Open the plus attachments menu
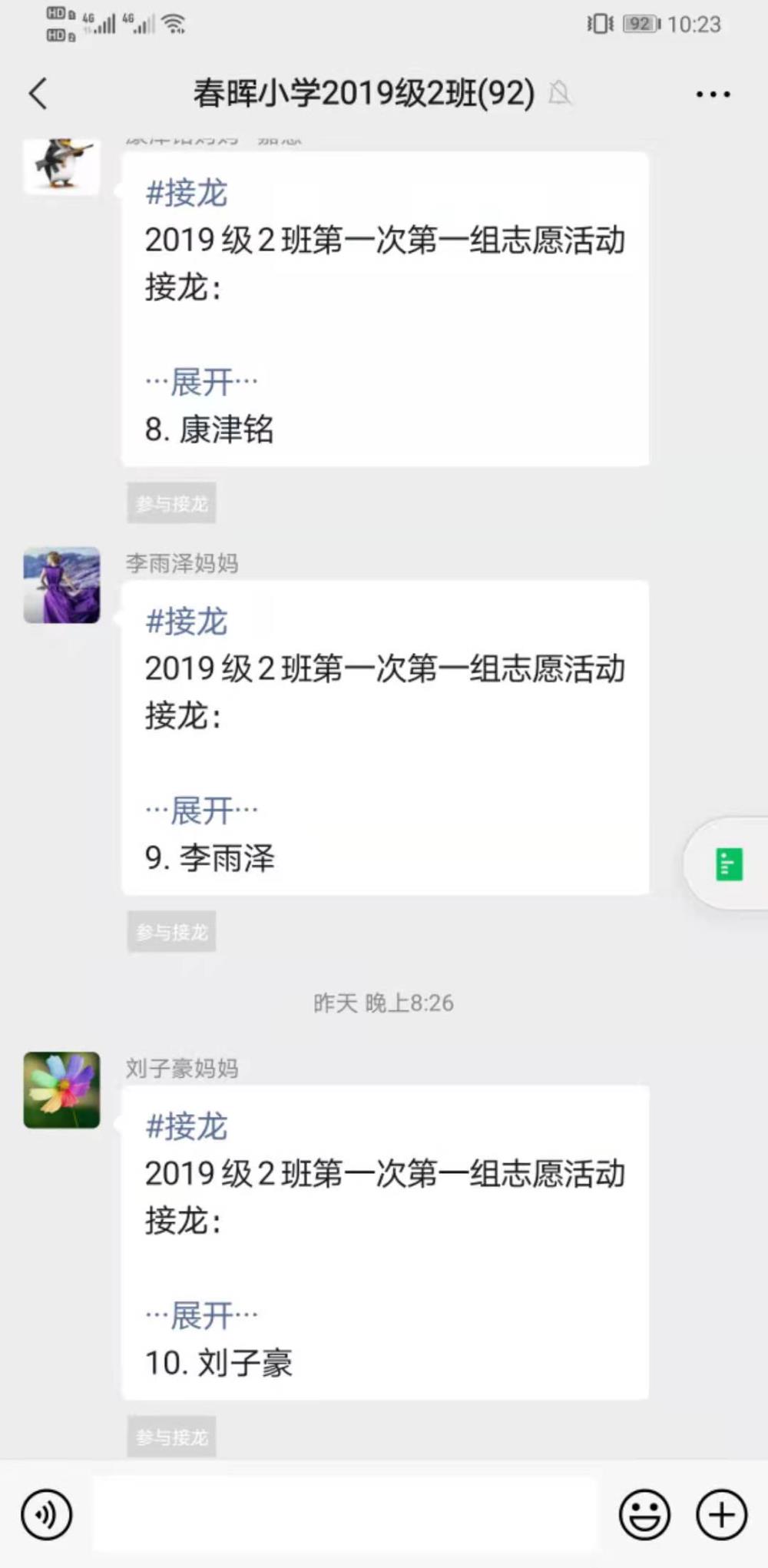The image size is (768, 1568). tap(721, 1515)
